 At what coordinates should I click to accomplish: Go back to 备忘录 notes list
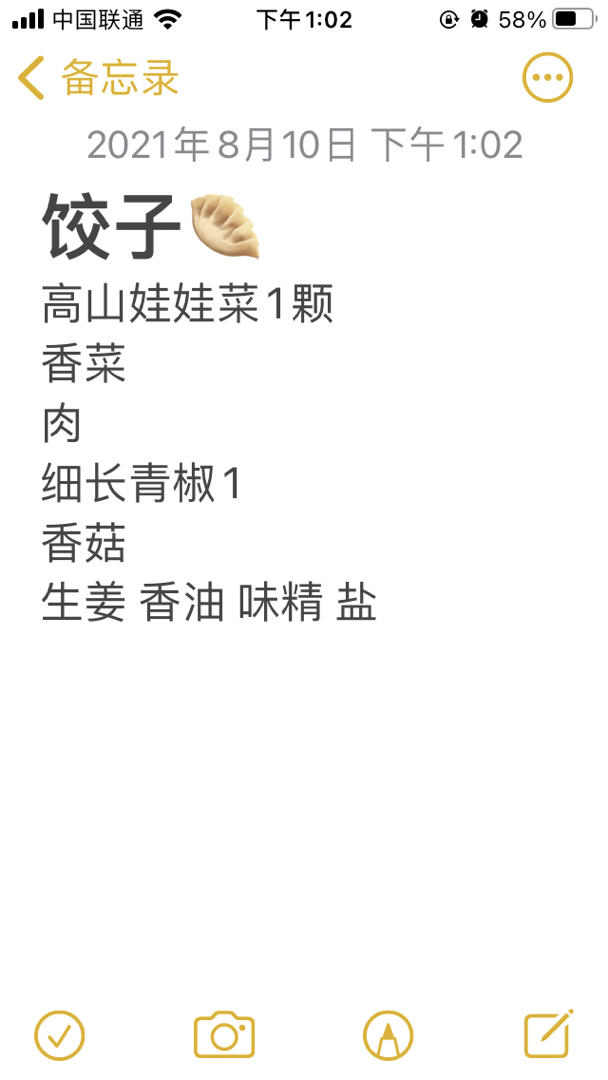pos(98,77)
